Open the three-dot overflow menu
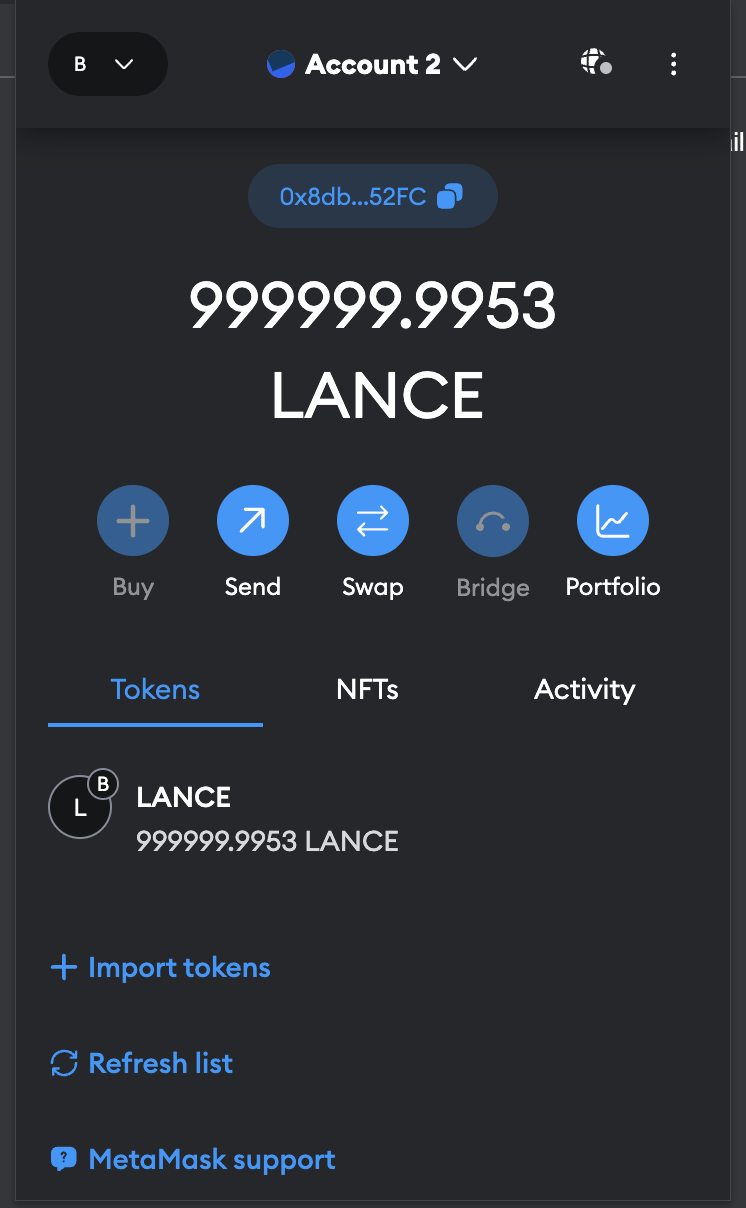This screenshot has height=1208, width=746. click(x=673, y=65)
